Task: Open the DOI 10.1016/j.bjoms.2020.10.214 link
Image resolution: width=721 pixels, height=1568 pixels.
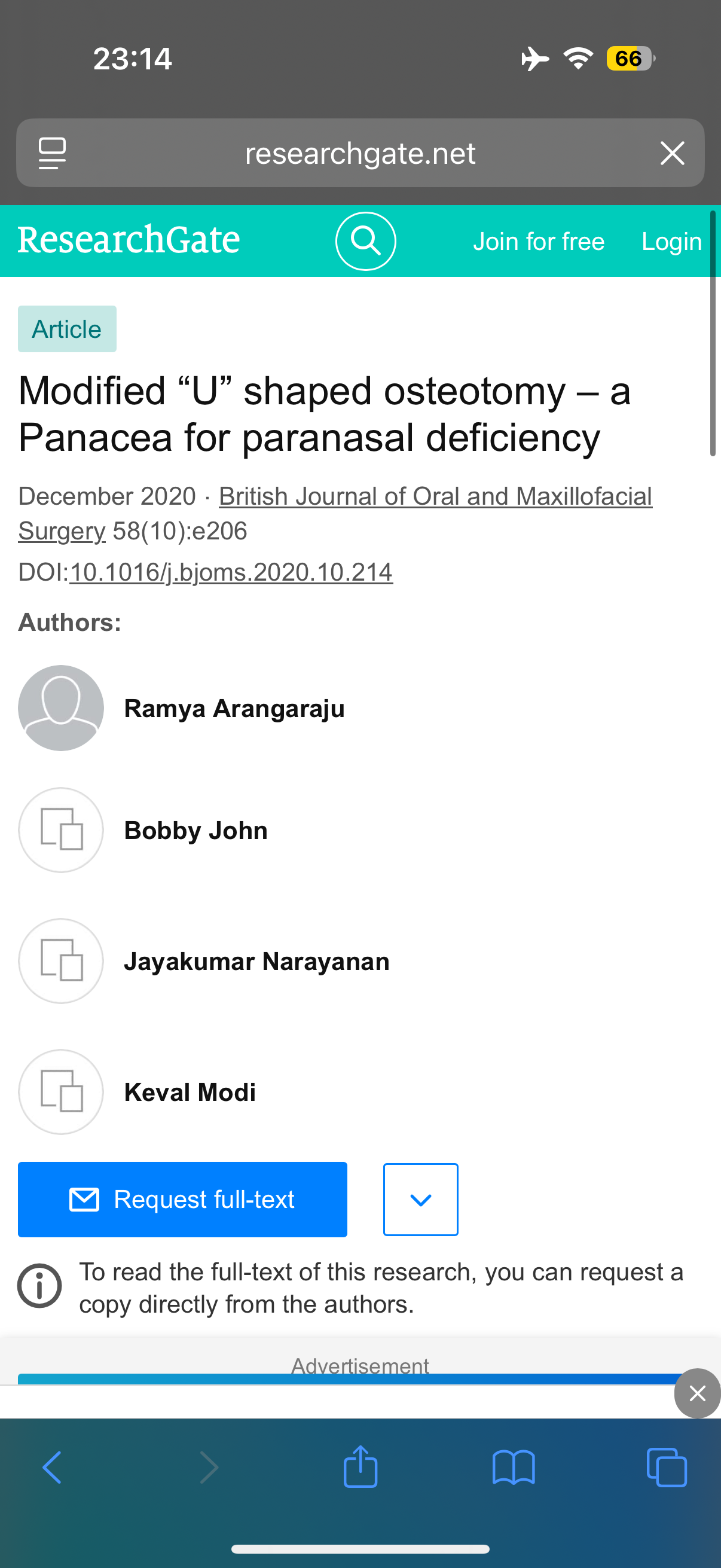Action: coord(231,572)
